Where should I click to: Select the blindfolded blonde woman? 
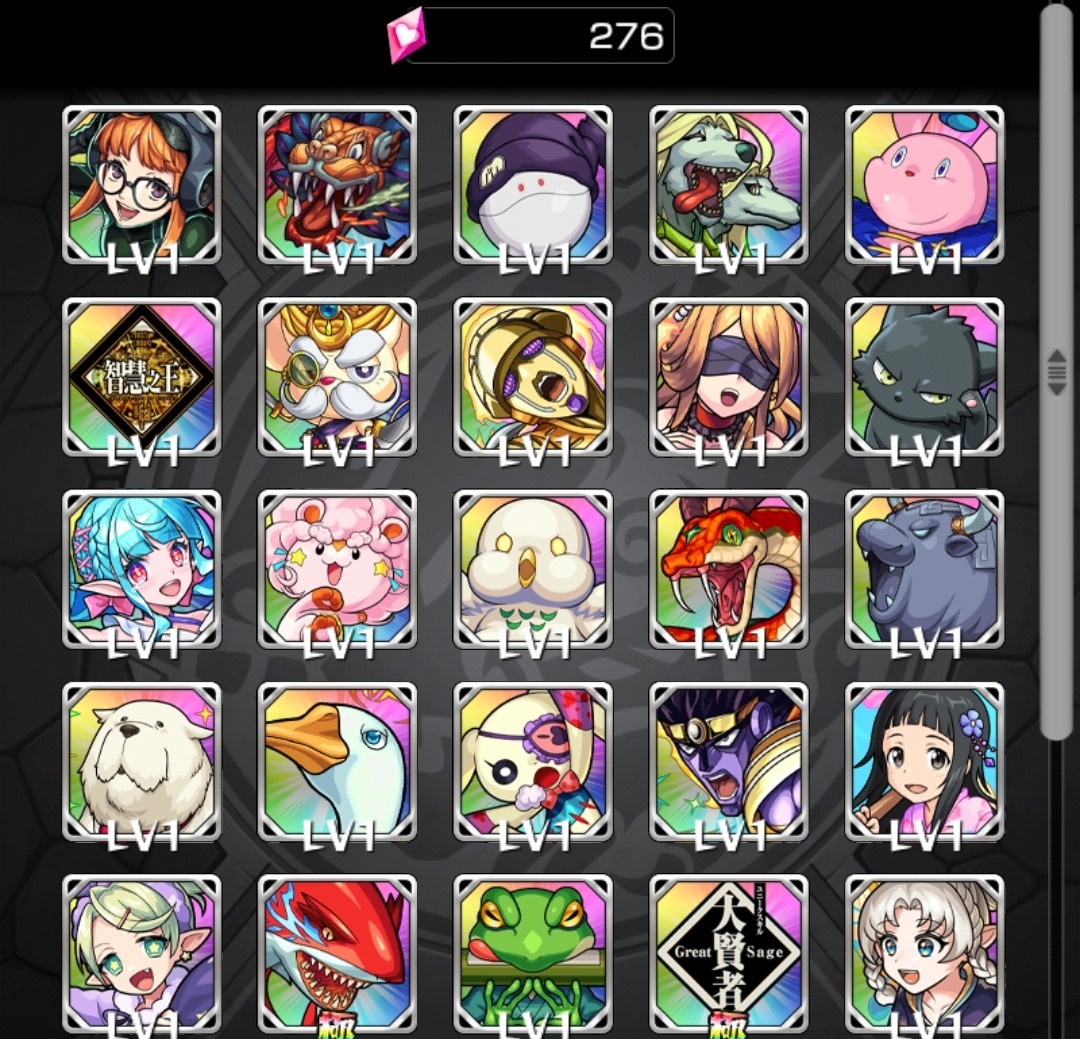click(x=729, y=377)
